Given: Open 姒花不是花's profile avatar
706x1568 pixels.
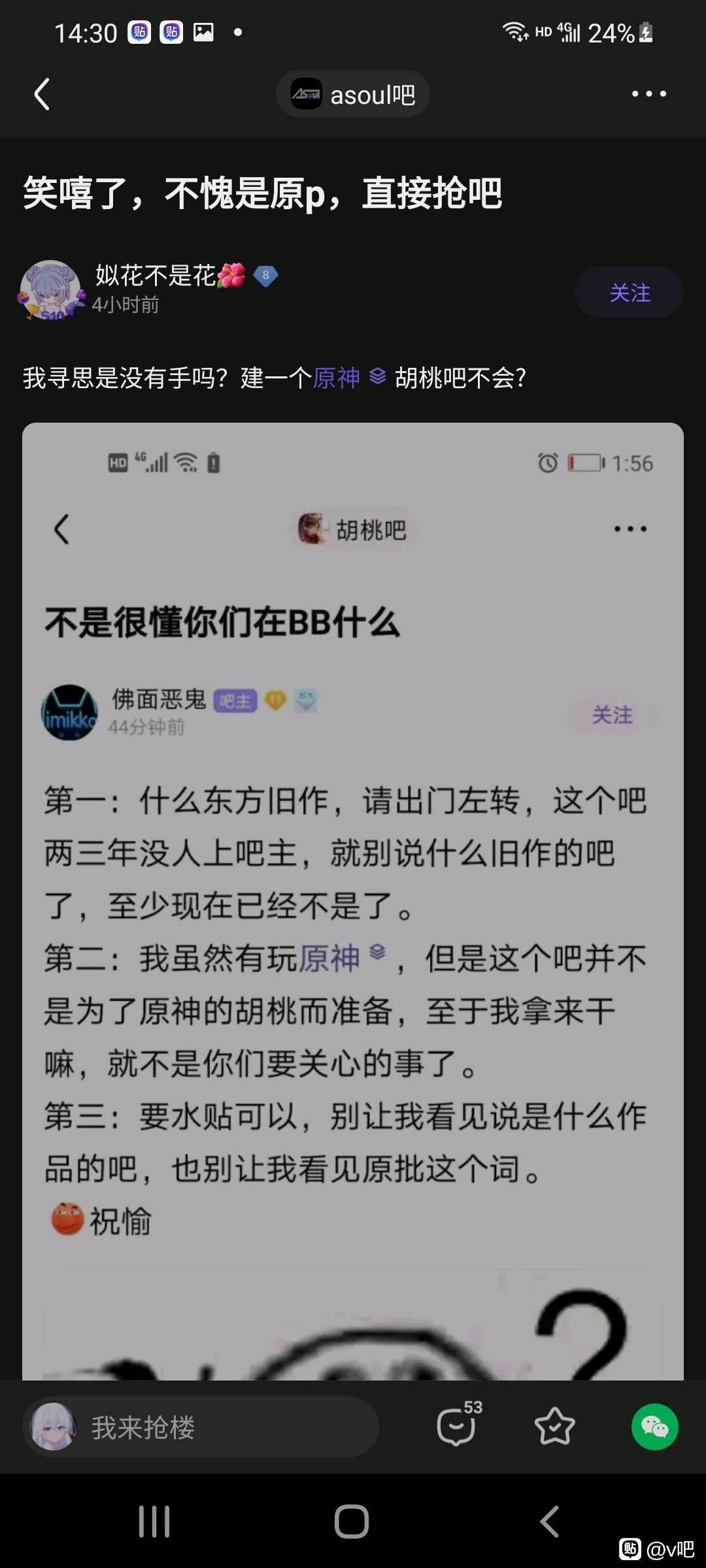Looking at the screenshot, I should point(51,290).
